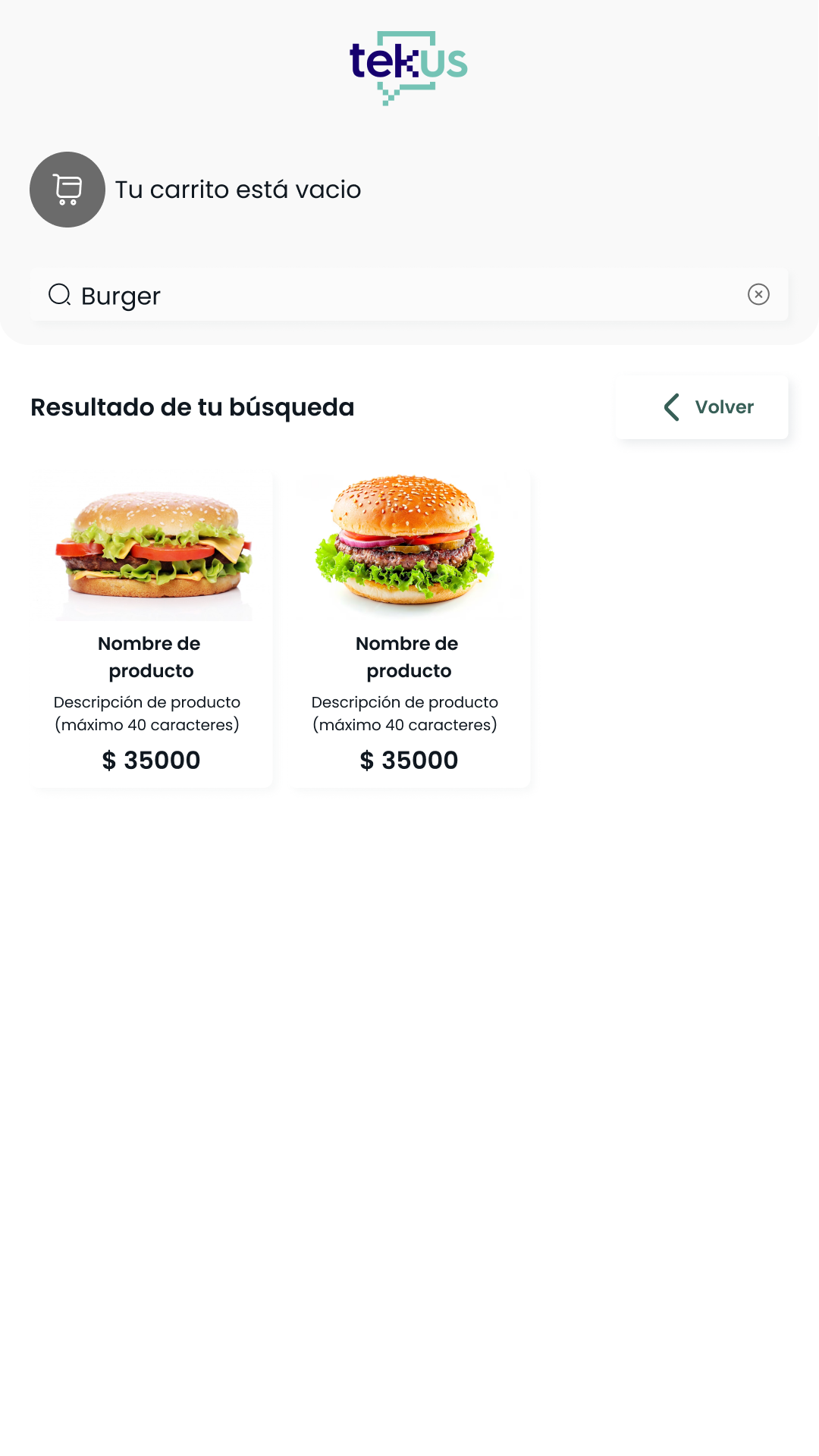Select the left chevron beside Volver
This screenshot has width=819, height=1456.
pos(670,407)
